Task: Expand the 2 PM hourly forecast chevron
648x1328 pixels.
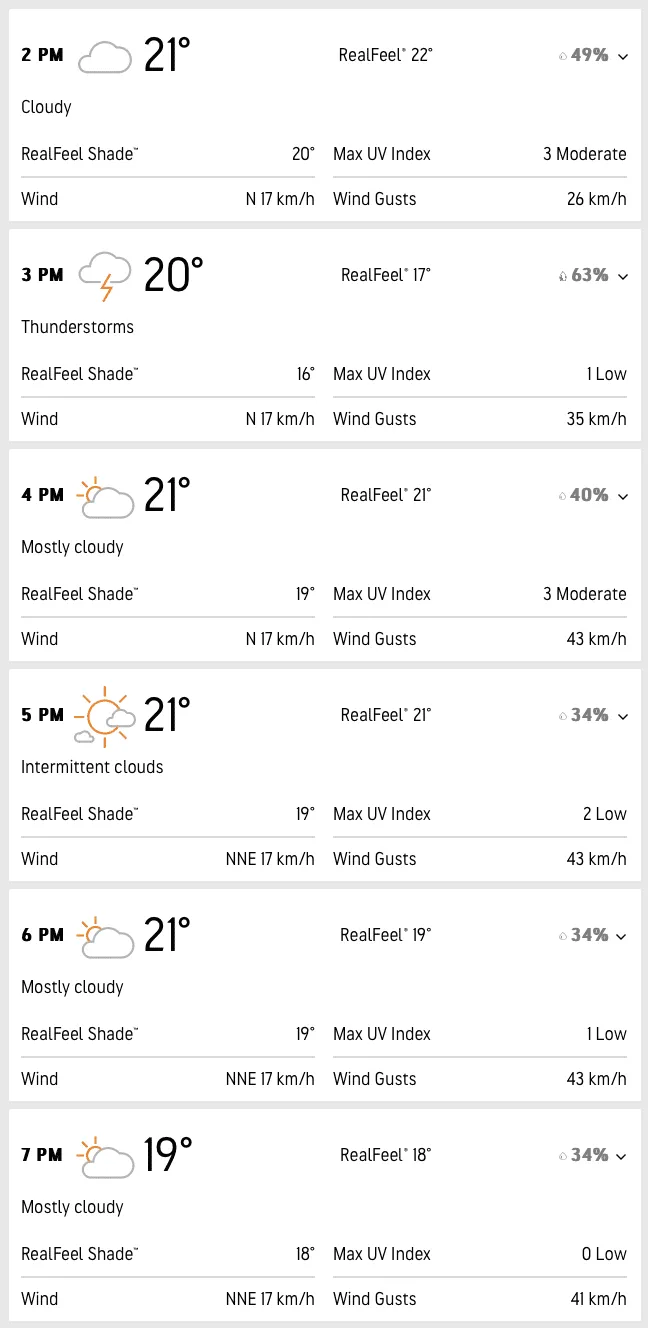Action: [x=623, y=56]
